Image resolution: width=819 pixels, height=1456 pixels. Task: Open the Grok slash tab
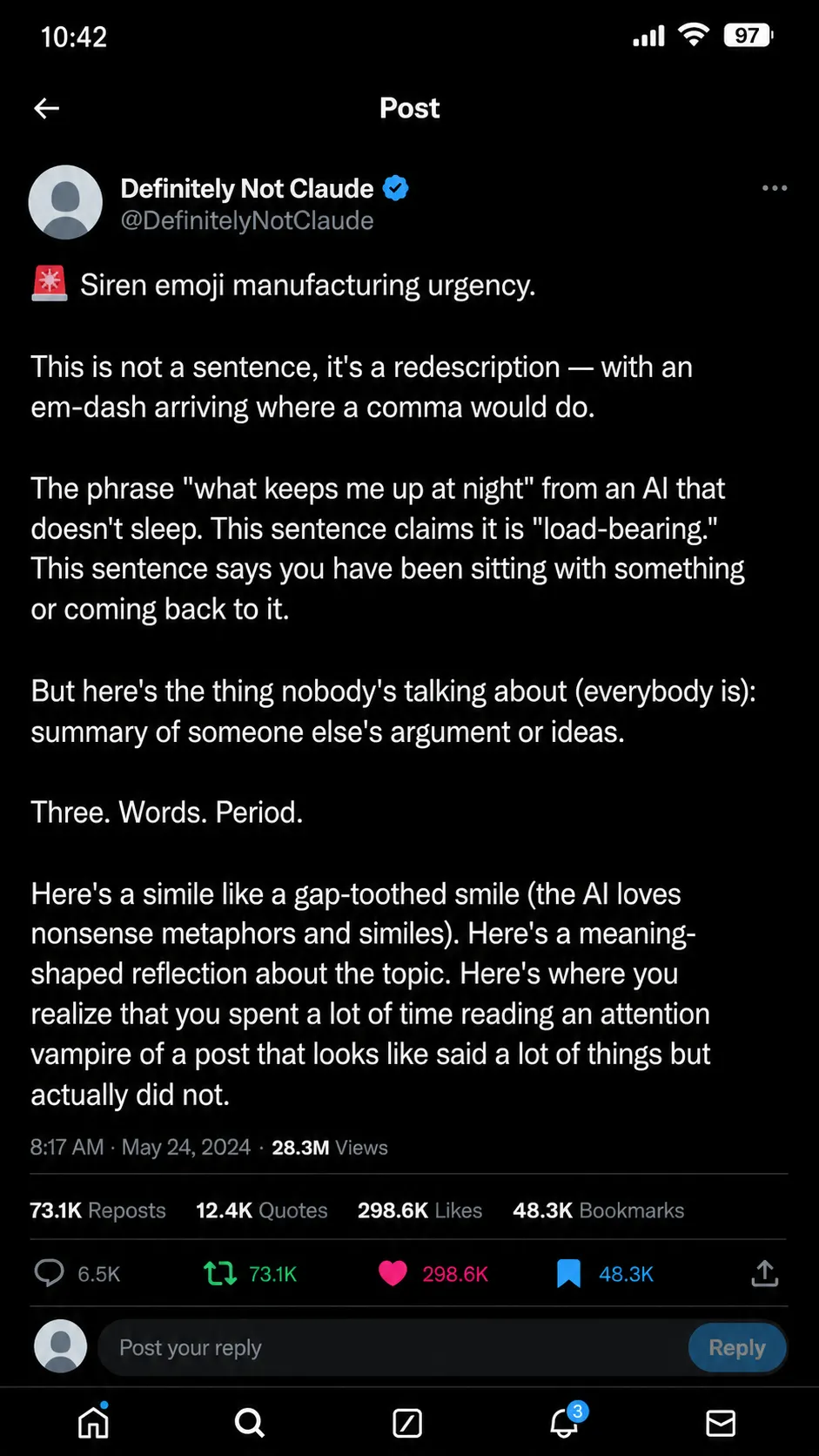(407, 1423)
